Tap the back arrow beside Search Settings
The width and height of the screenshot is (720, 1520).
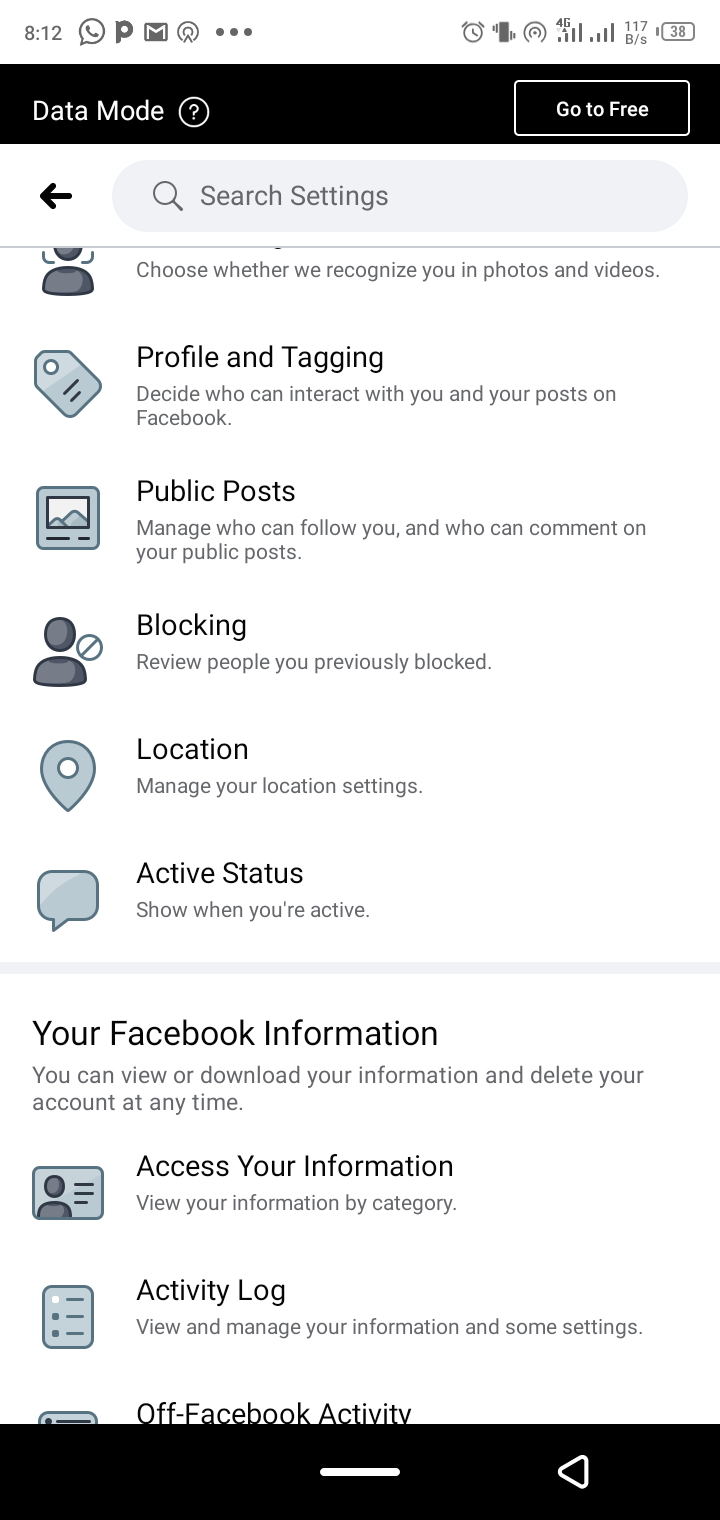tap(56, 196)
